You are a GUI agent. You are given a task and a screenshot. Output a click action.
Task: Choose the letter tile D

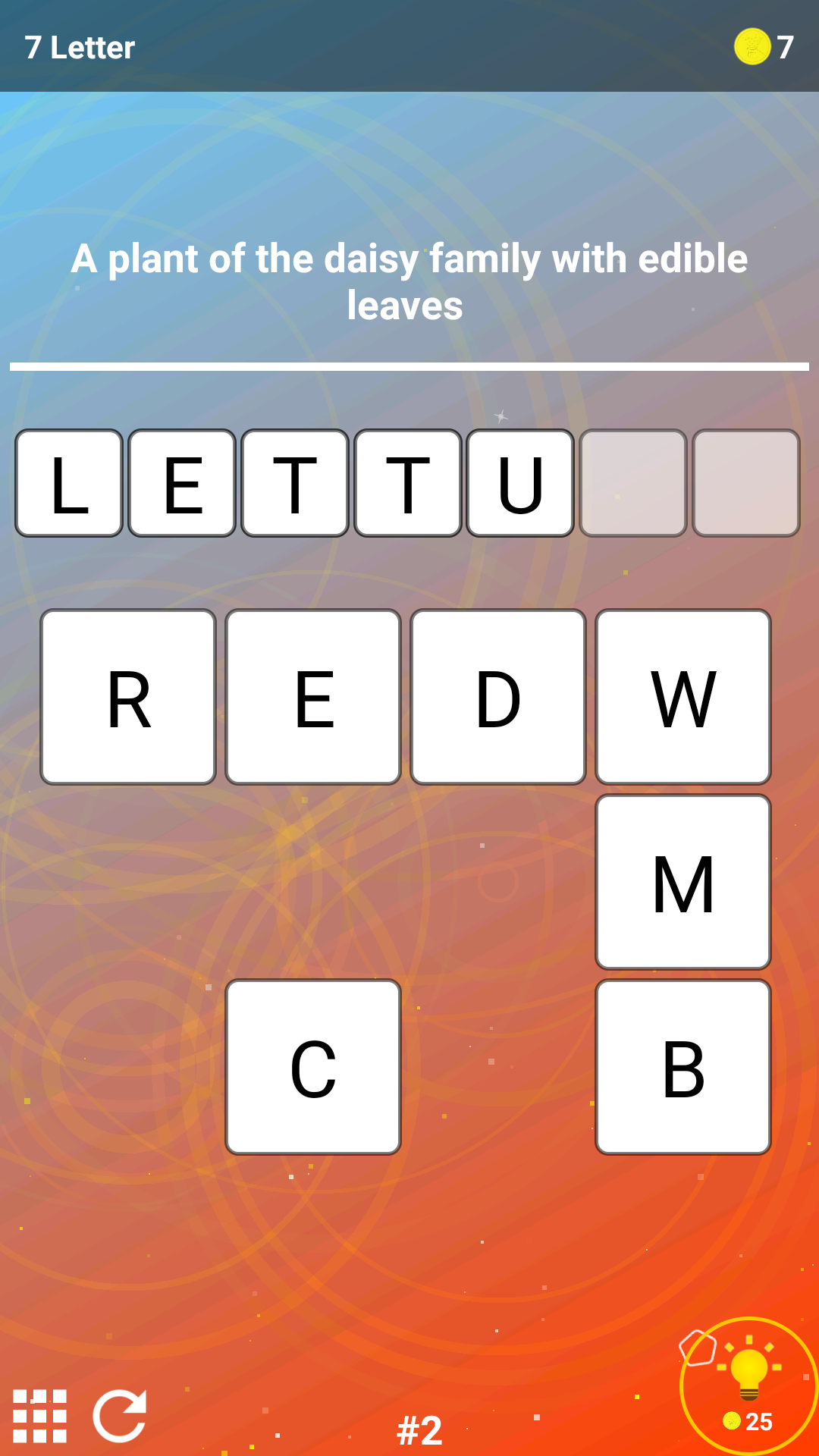(x=498, y=697)
